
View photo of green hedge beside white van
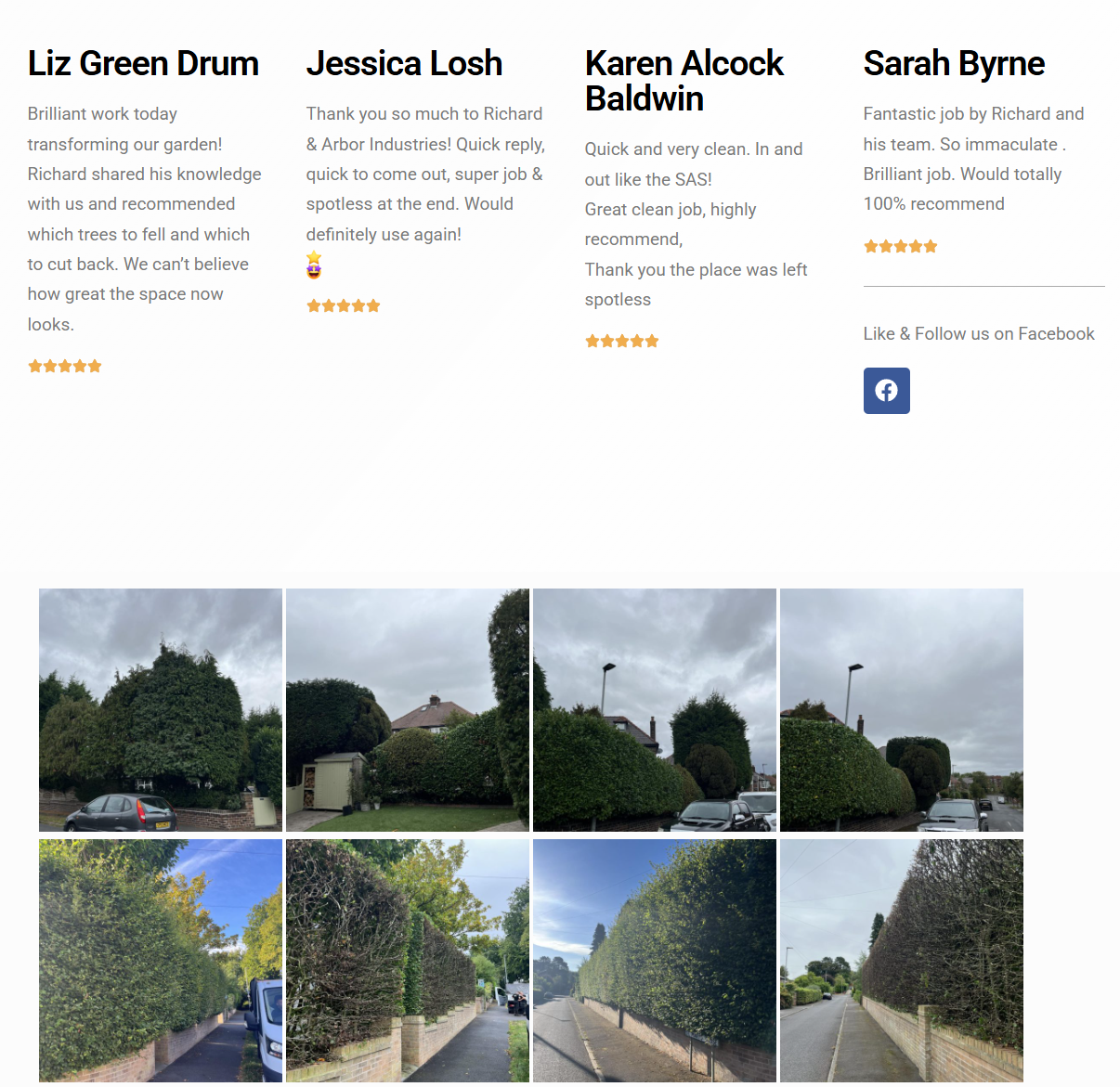click(x=161, y=961)
